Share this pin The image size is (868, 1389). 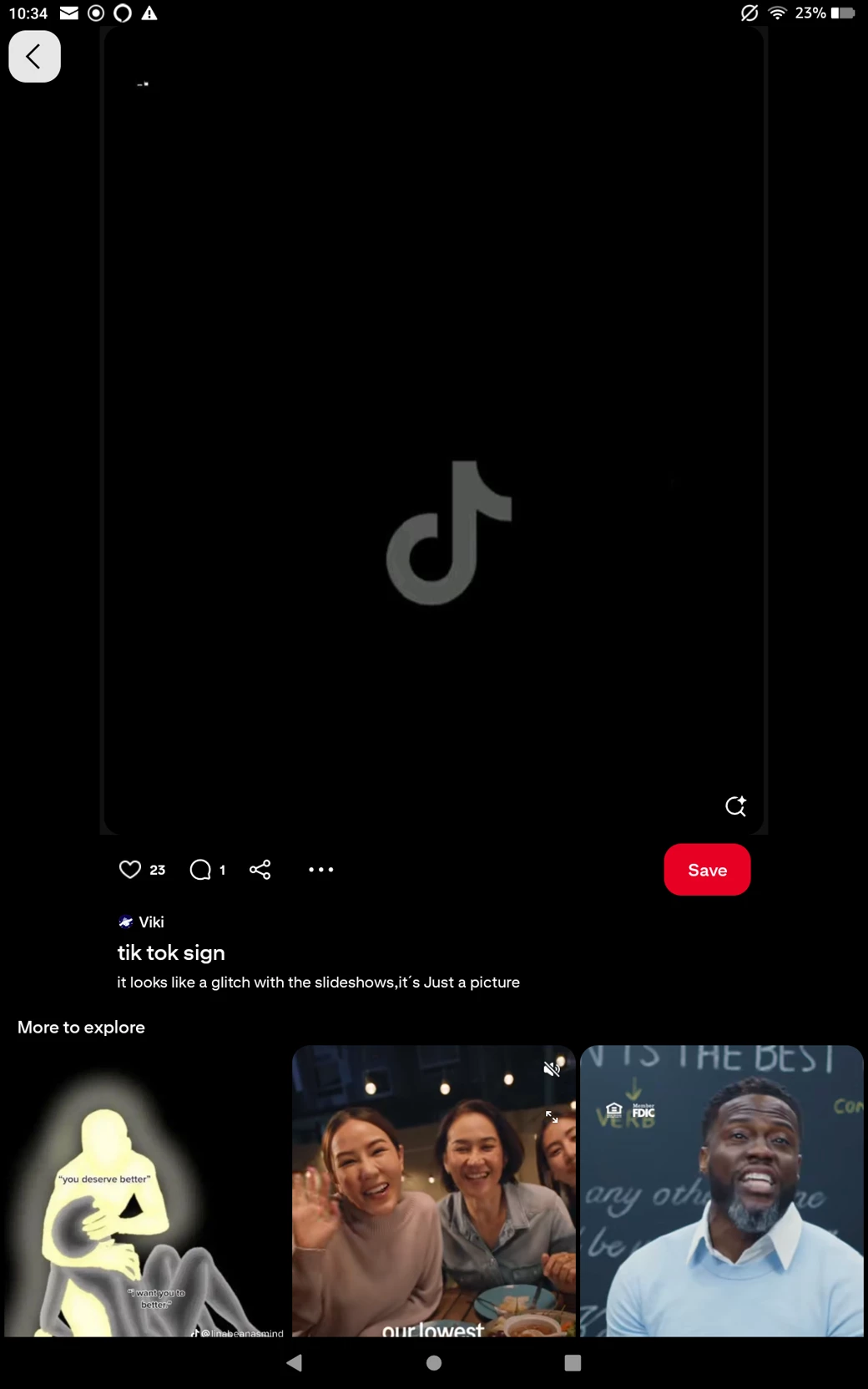(260, 870)
